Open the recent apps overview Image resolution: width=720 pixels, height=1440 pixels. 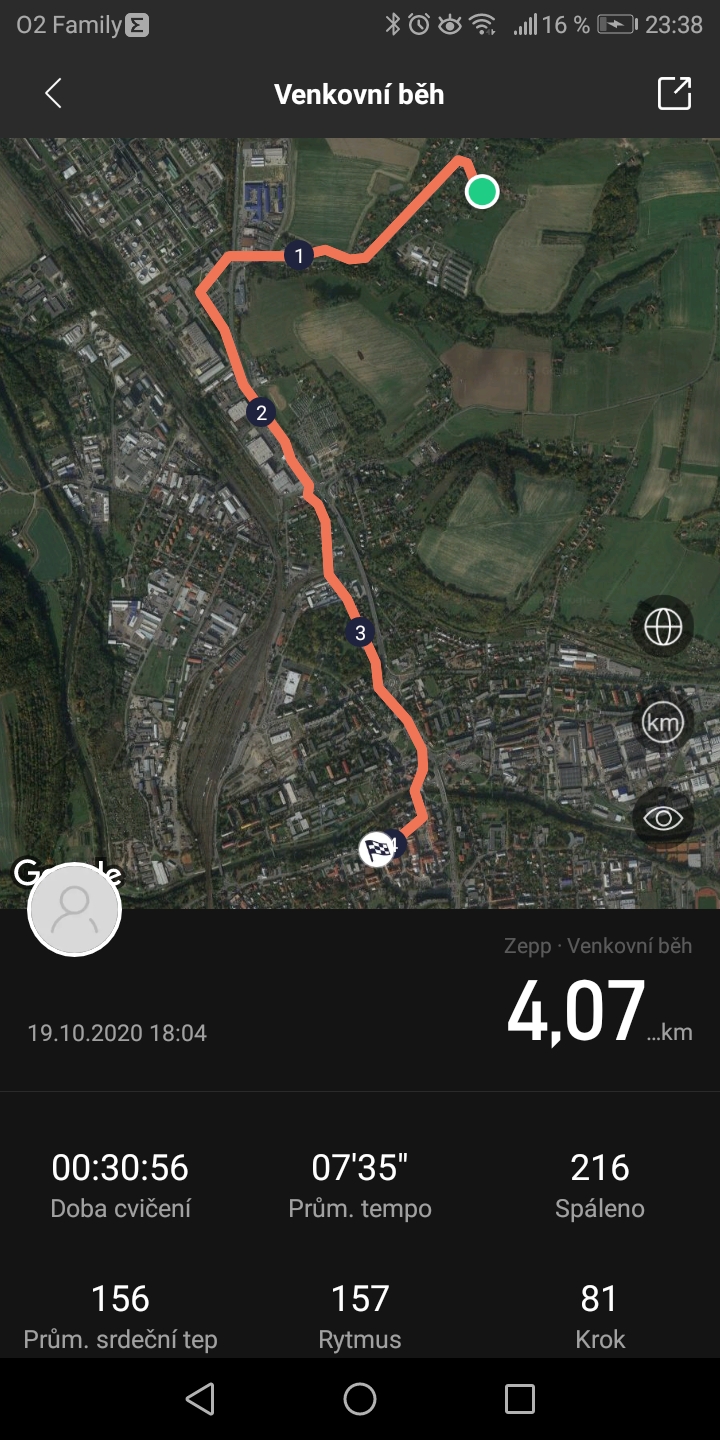520,1399
